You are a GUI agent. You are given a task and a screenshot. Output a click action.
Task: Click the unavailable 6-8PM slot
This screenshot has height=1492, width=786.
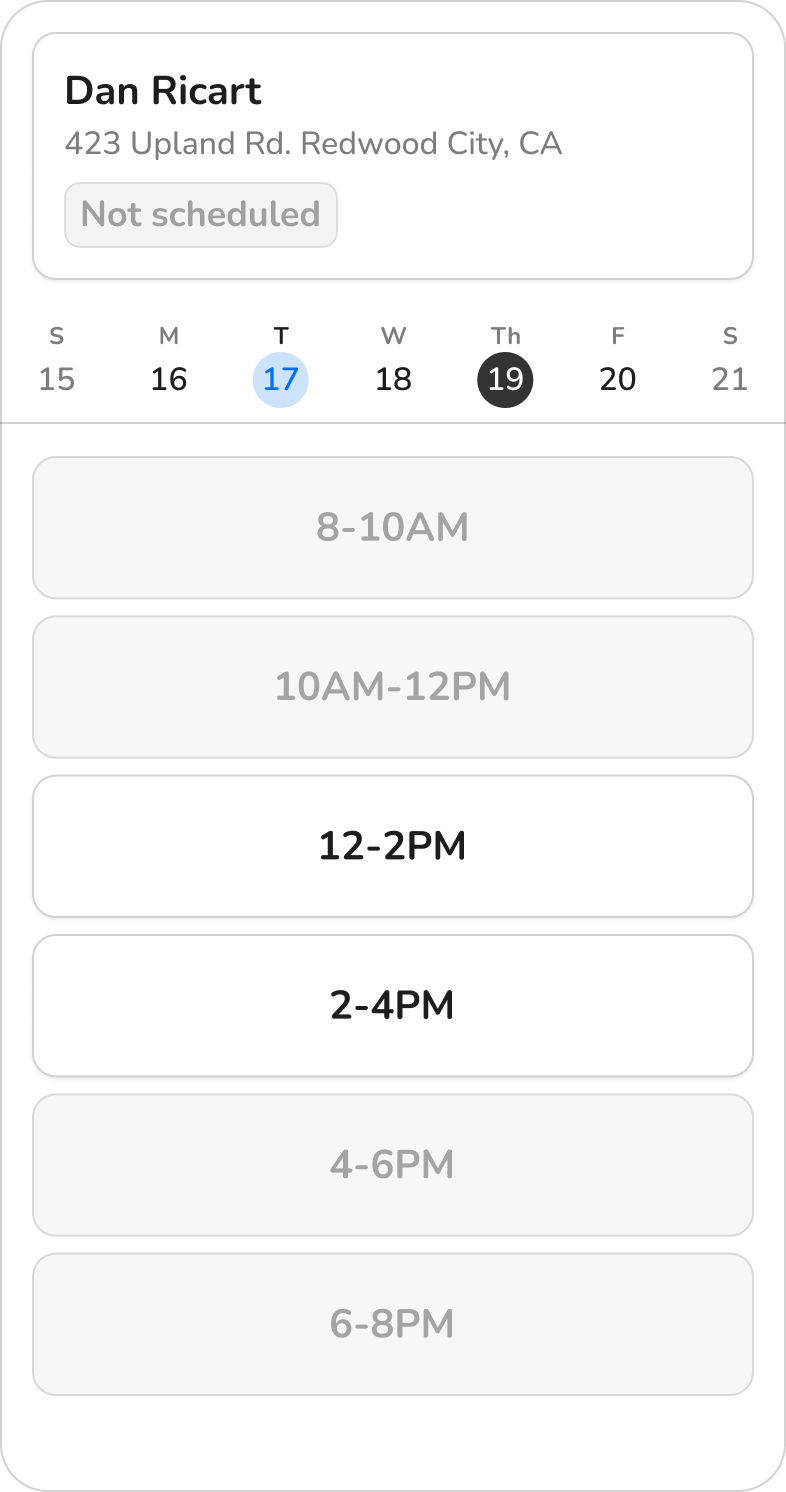pyautogui.click(x=393, y=1323)
